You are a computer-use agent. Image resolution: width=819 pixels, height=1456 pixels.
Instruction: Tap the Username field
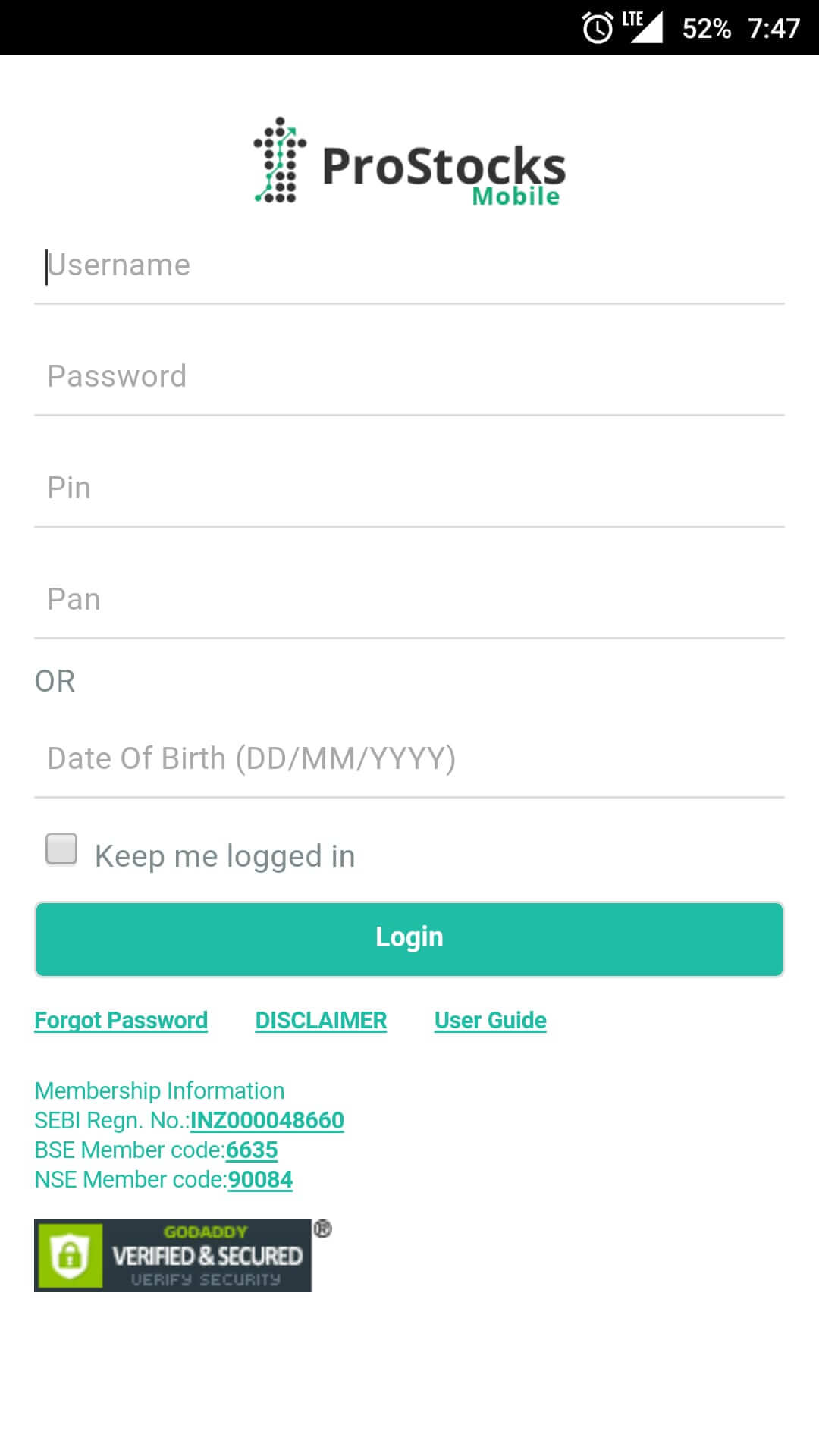pos(409,266)
